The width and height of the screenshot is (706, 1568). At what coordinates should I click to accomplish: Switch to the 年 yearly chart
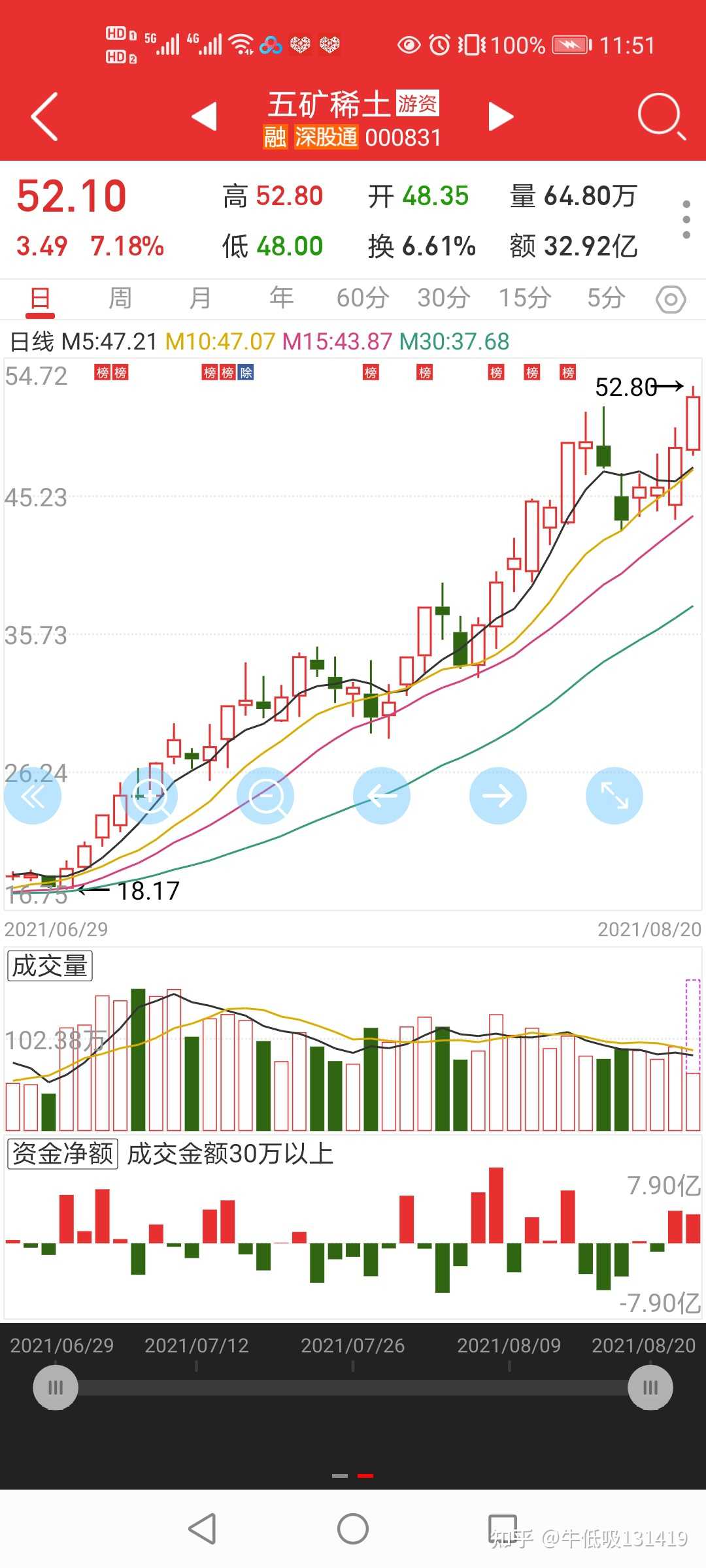(282, 299)
